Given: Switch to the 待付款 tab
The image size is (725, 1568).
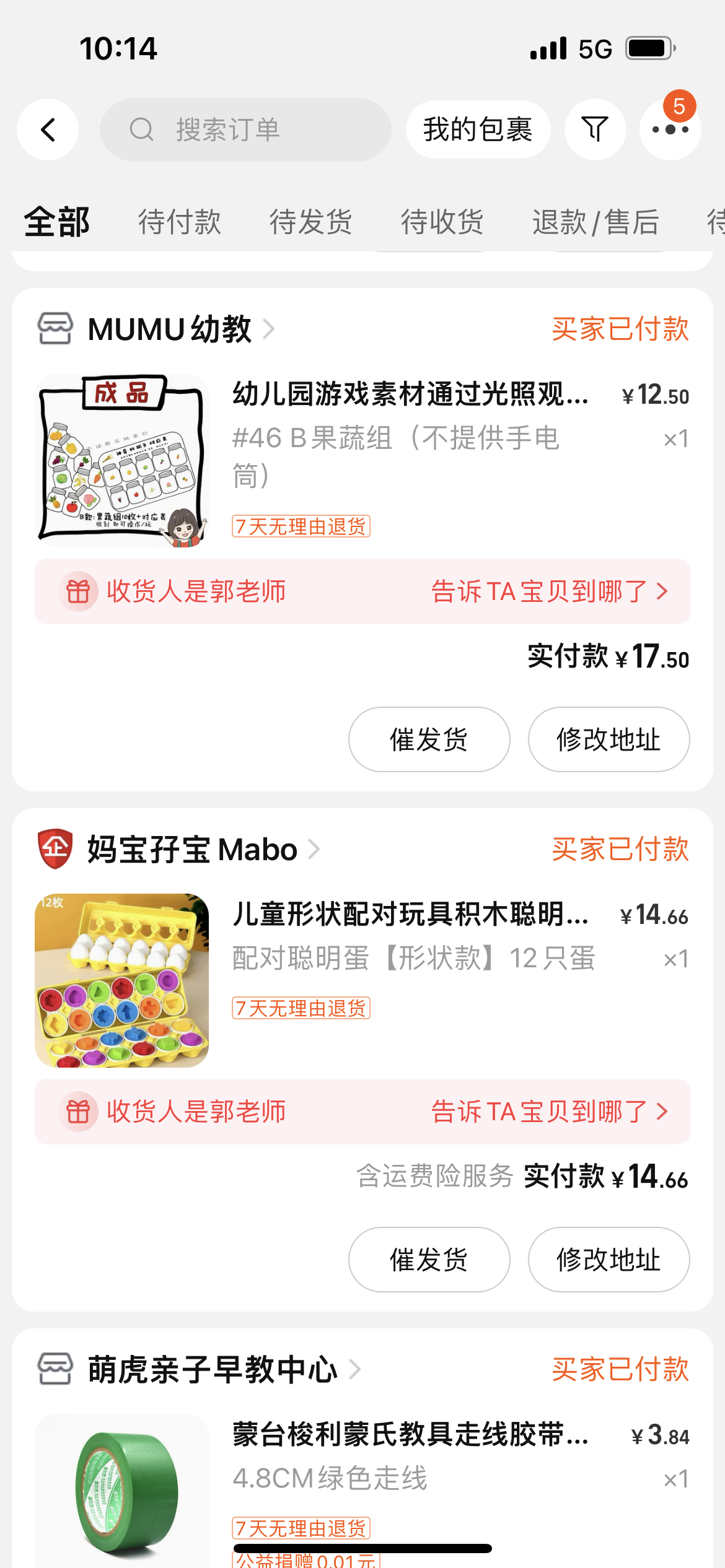Looking at the screenshot, I should pos(179,222).
